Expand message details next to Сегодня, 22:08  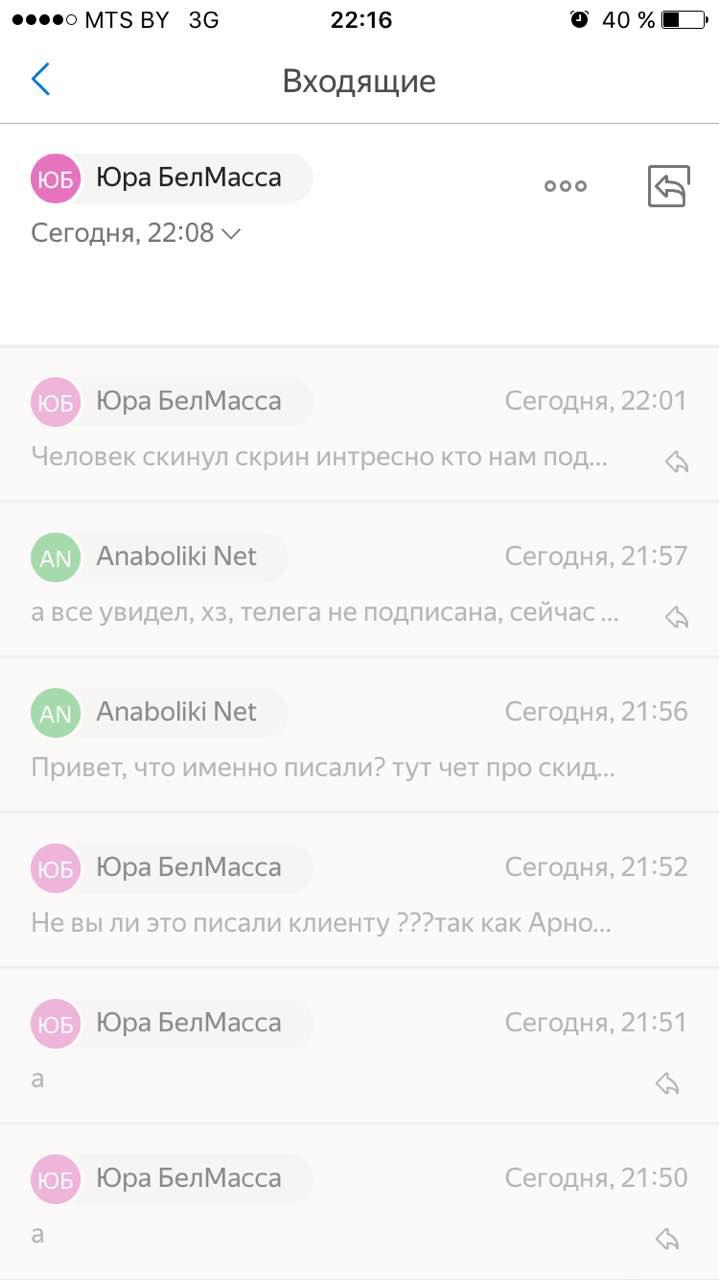coord(231,233)
